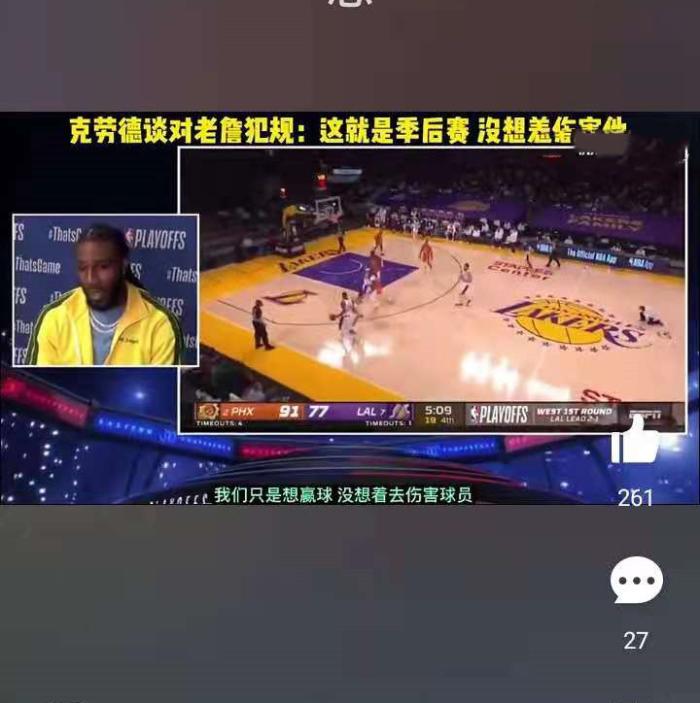The width and height of the screenshot is (700, 703).
Task: Open the comments bubble showing 27
Action: (636, 581)
